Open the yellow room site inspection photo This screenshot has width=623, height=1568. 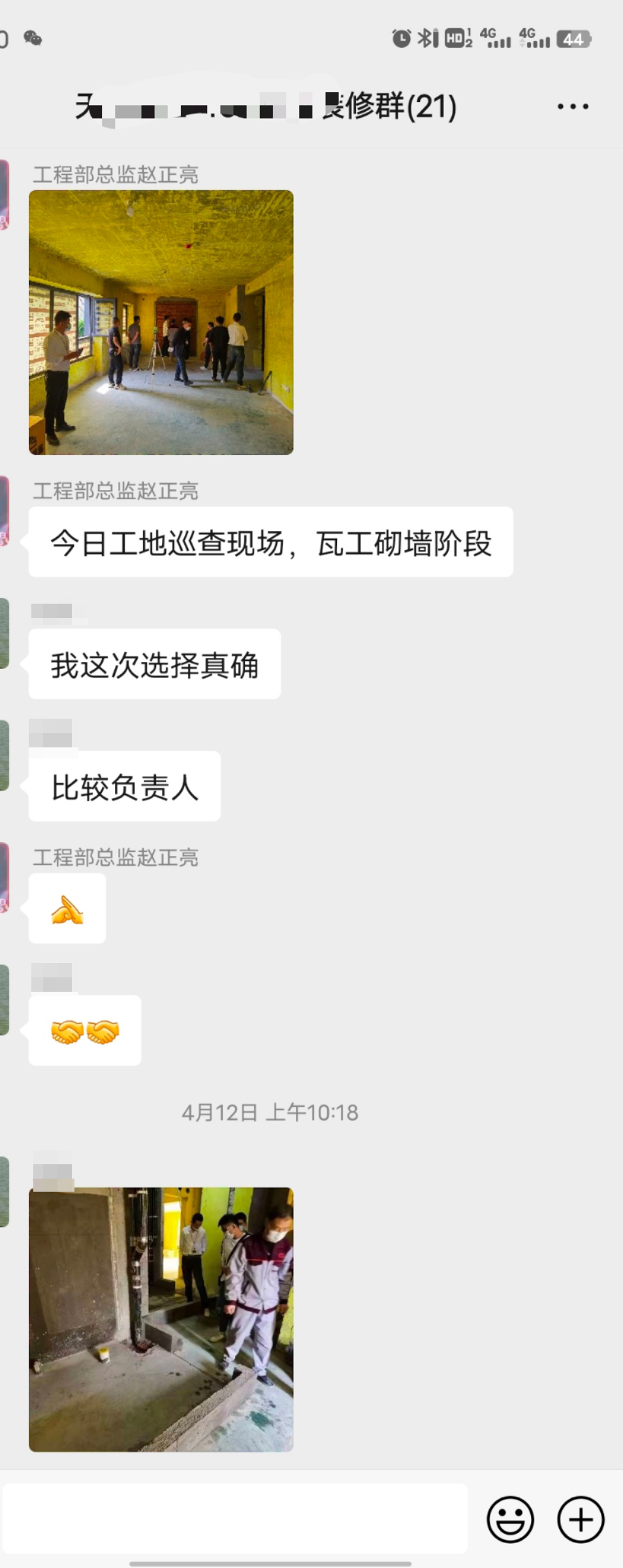tap(161, 322)
